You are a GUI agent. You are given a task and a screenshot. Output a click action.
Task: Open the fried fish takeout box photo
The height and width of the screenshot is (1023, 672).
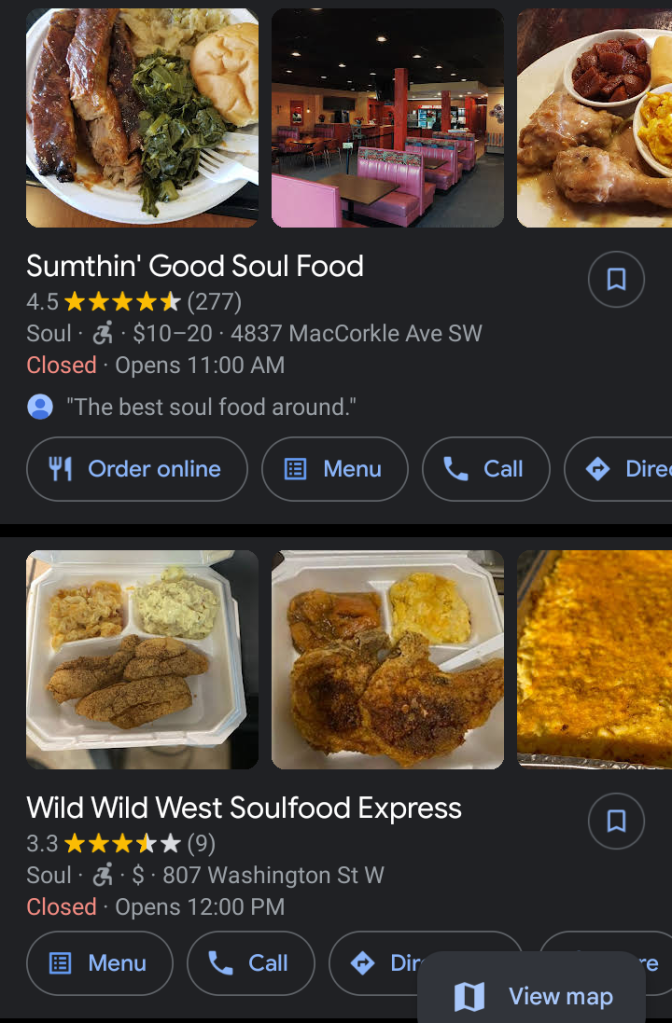coord(142,659)
